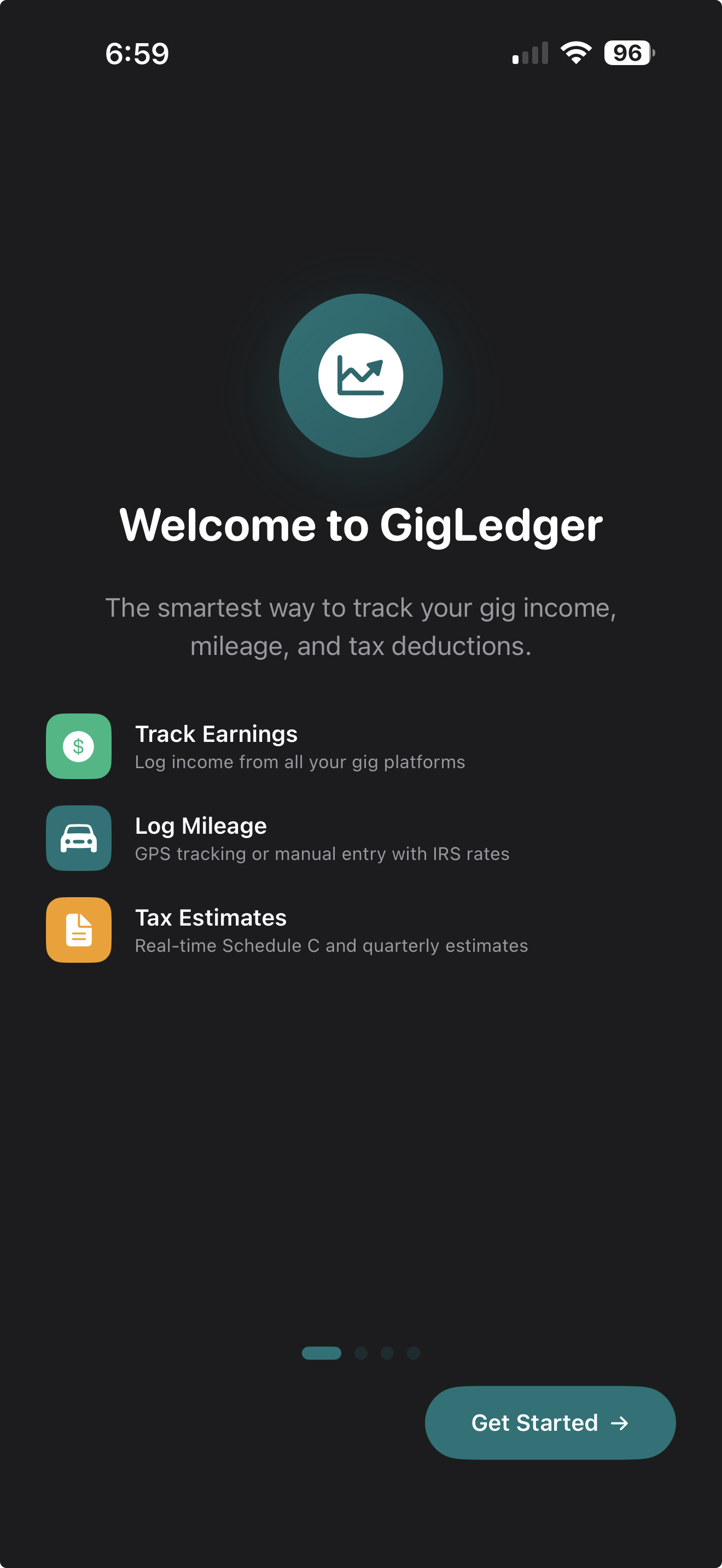Select the first onboarding page indicator
Screen dimensions: 722x1568
[x=322, y=1353]
